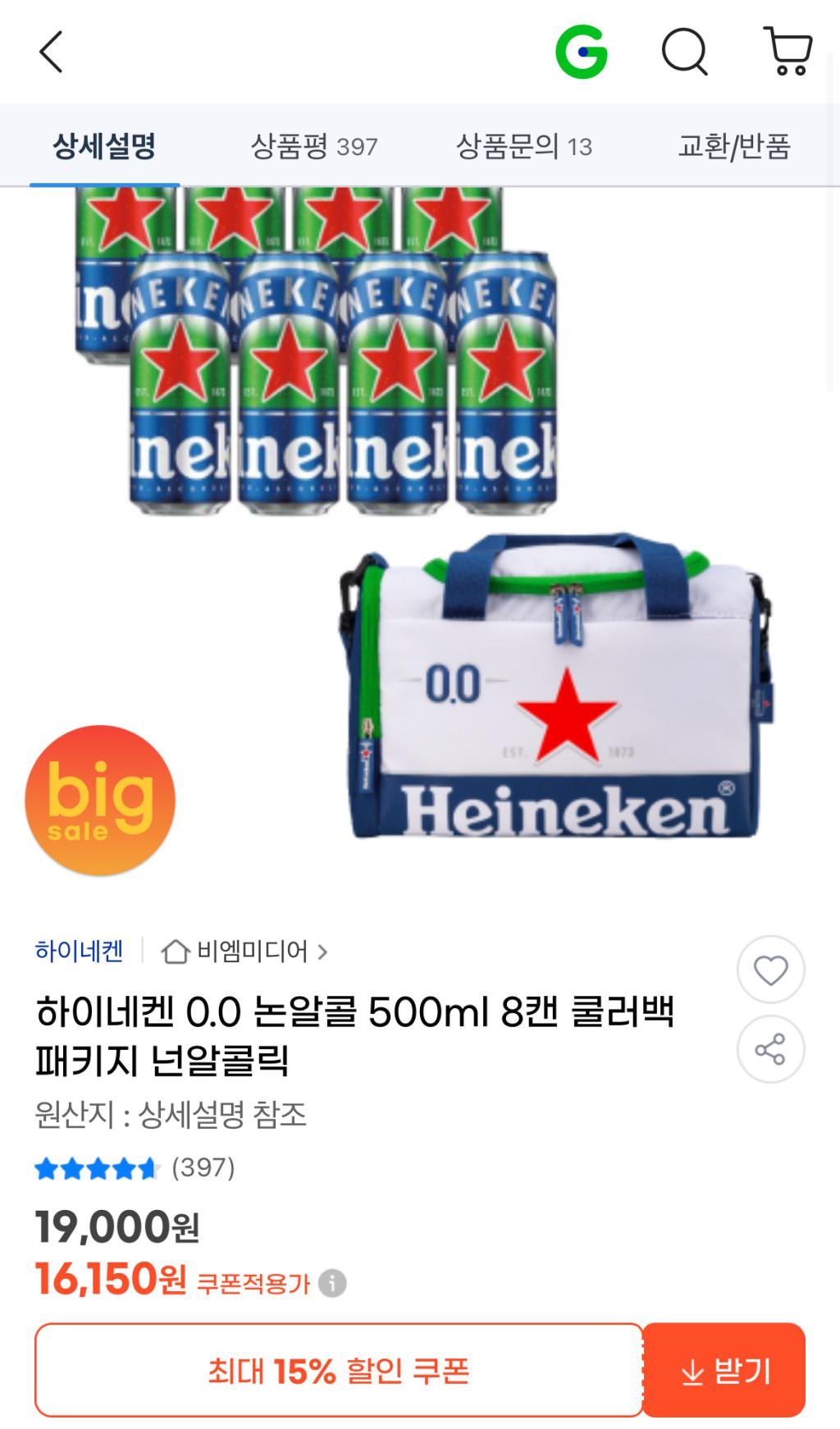Open the 쿠폰적용가 info icon
840x1429 pixels.
coord(332,1283)
